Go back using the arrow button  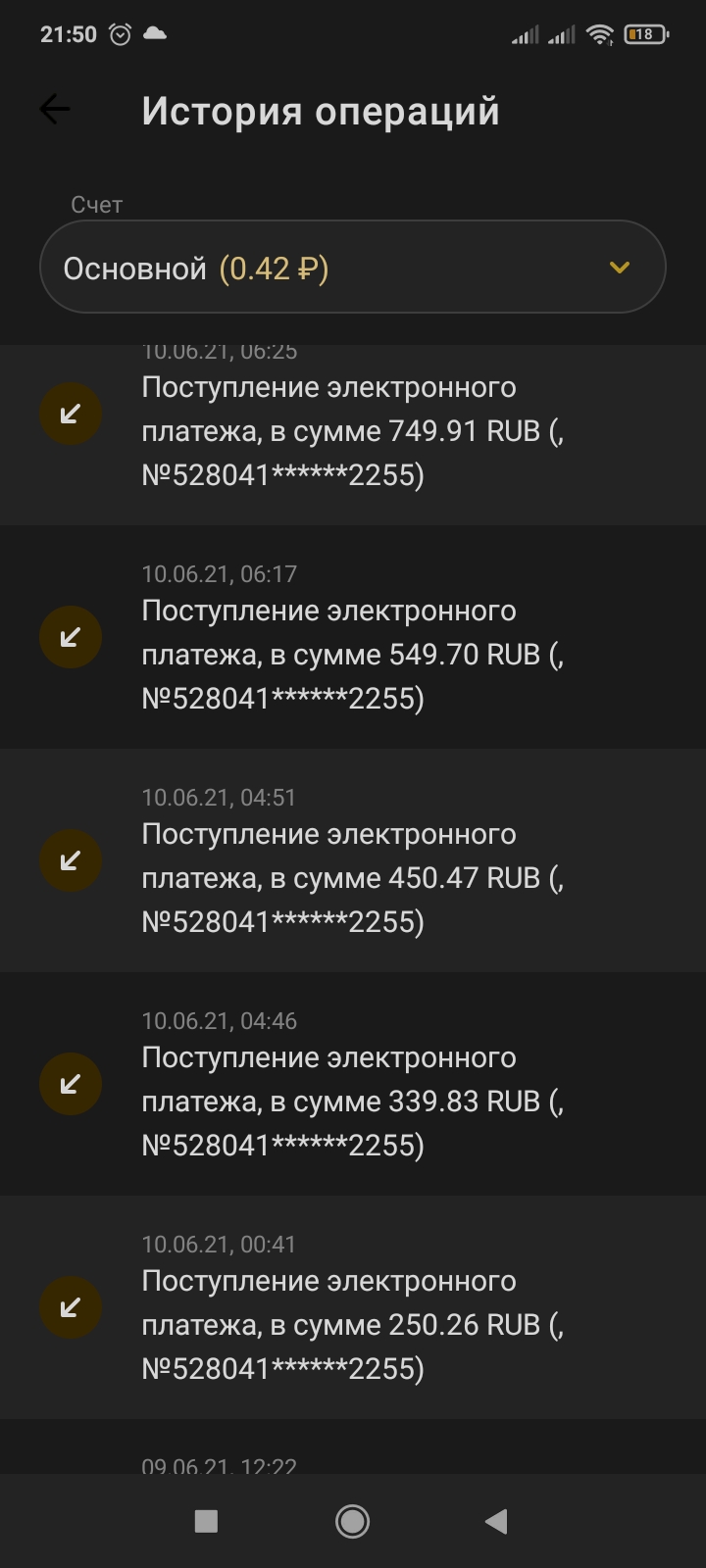[x=54, y=109]
